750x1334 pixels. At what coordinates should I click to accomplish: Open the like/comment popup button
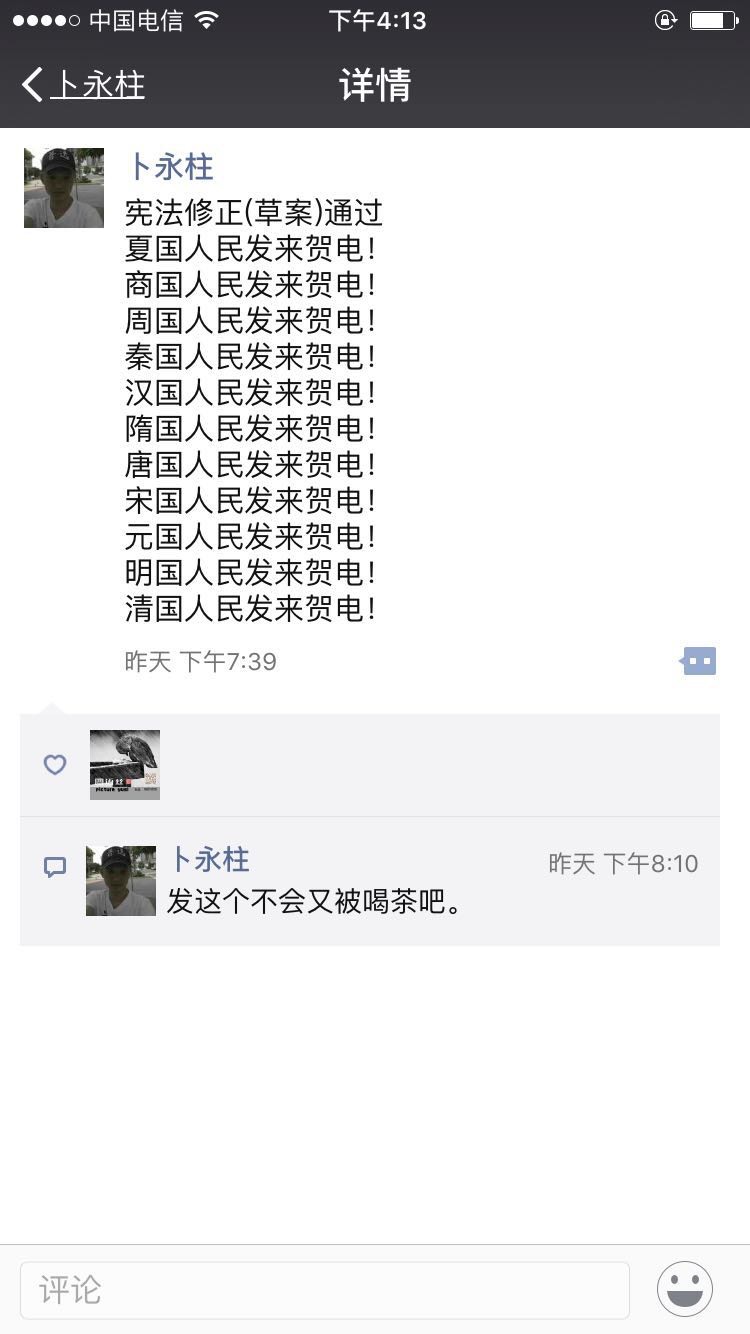(699, 661)
